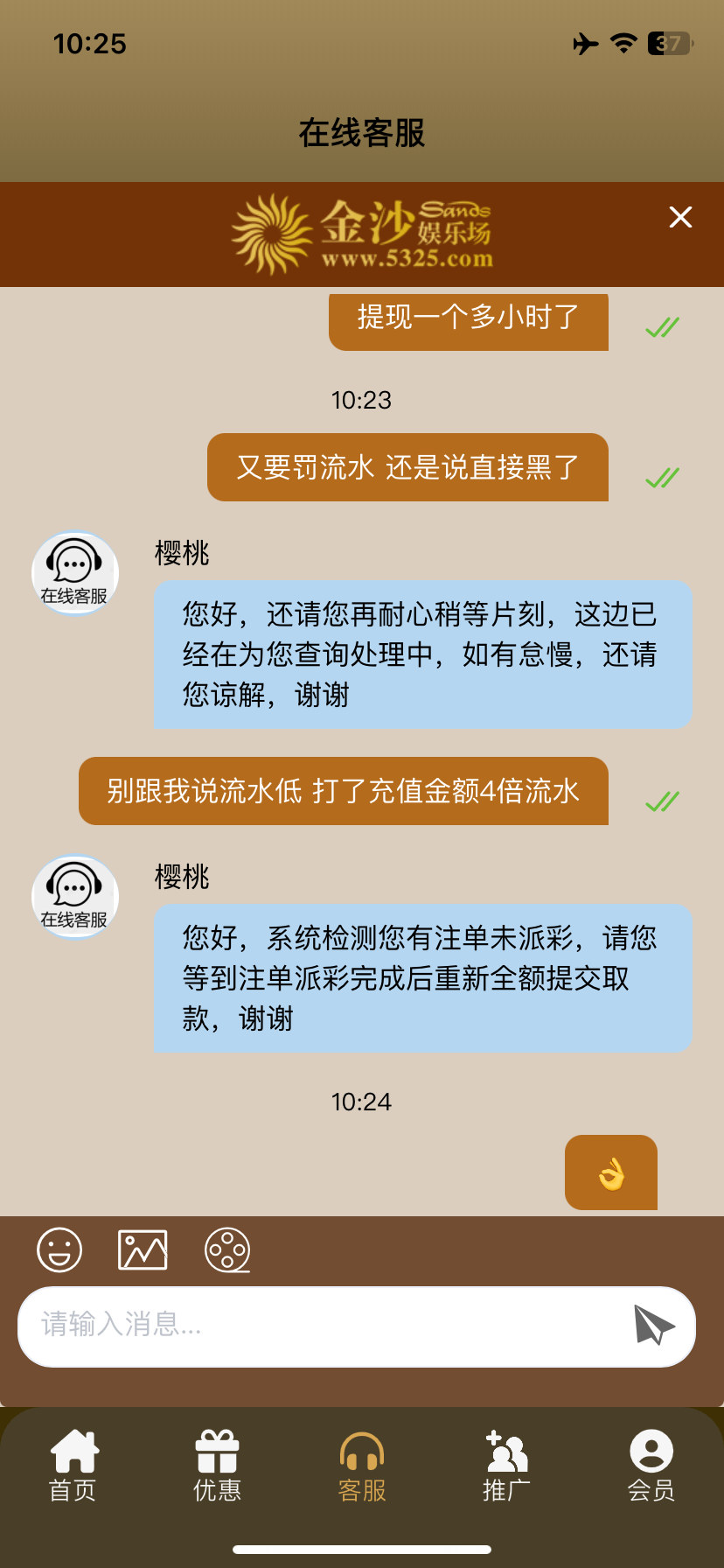Image resolution: width=724 pixels, height=1568 pixels.
Task: Attach an image to the chat
Action: [143, 1249]
